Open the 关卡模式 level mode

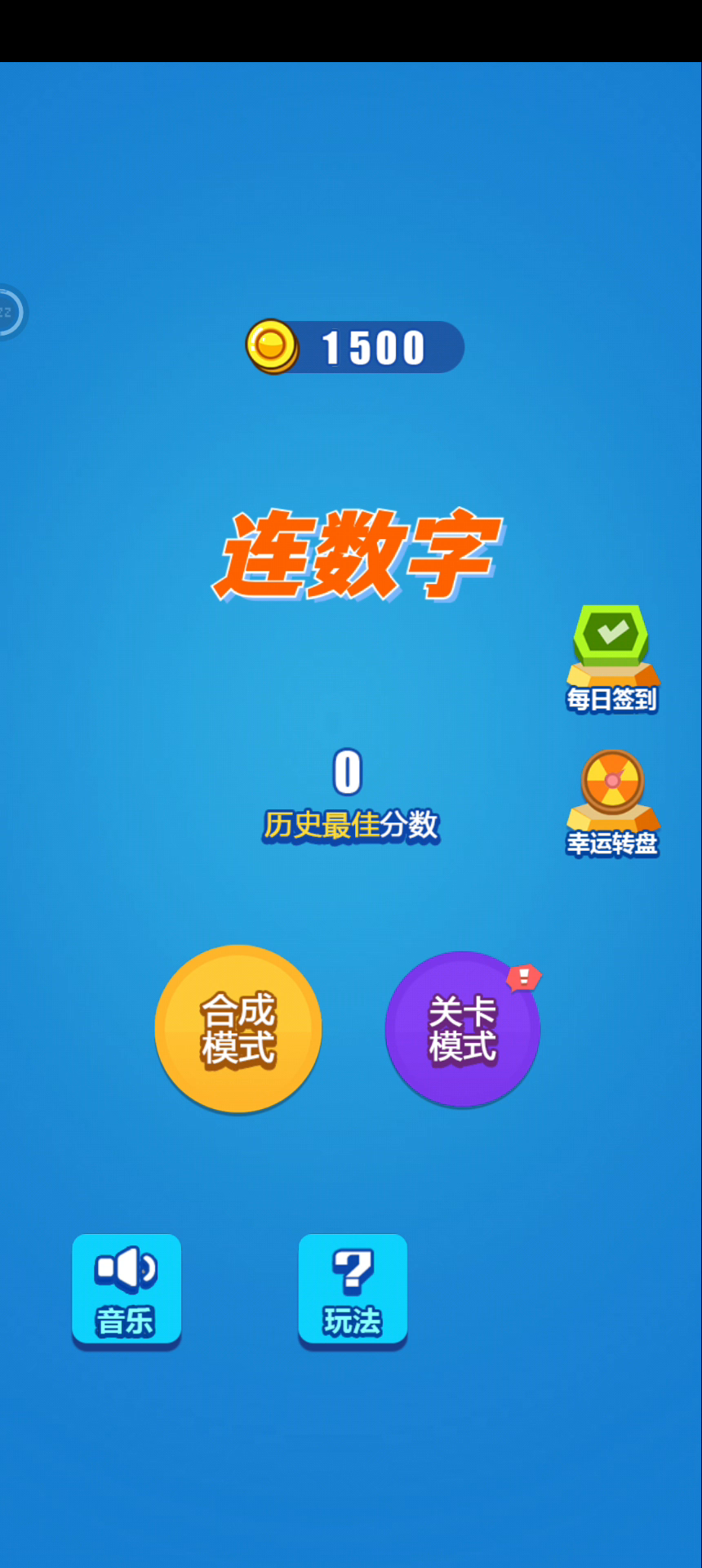coord(463,1029)
